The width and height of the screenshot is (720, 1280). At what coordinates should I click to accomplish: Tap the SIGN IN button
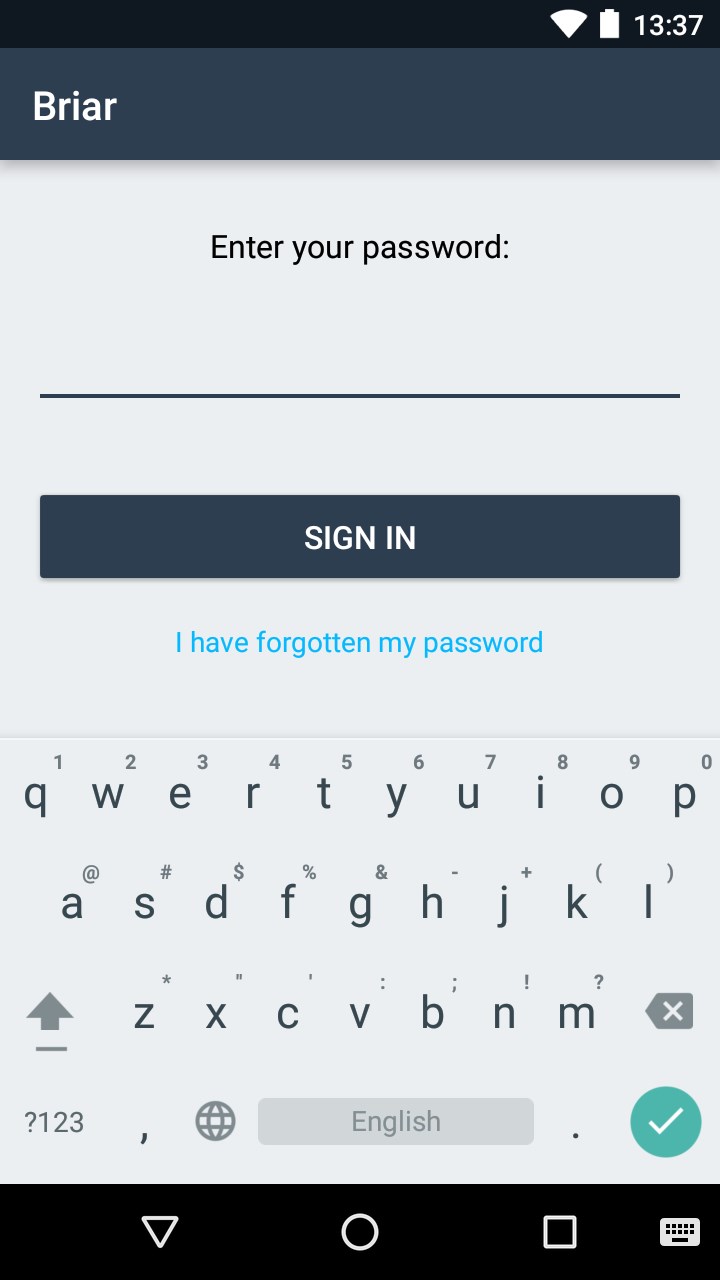(x=360, y=537)
